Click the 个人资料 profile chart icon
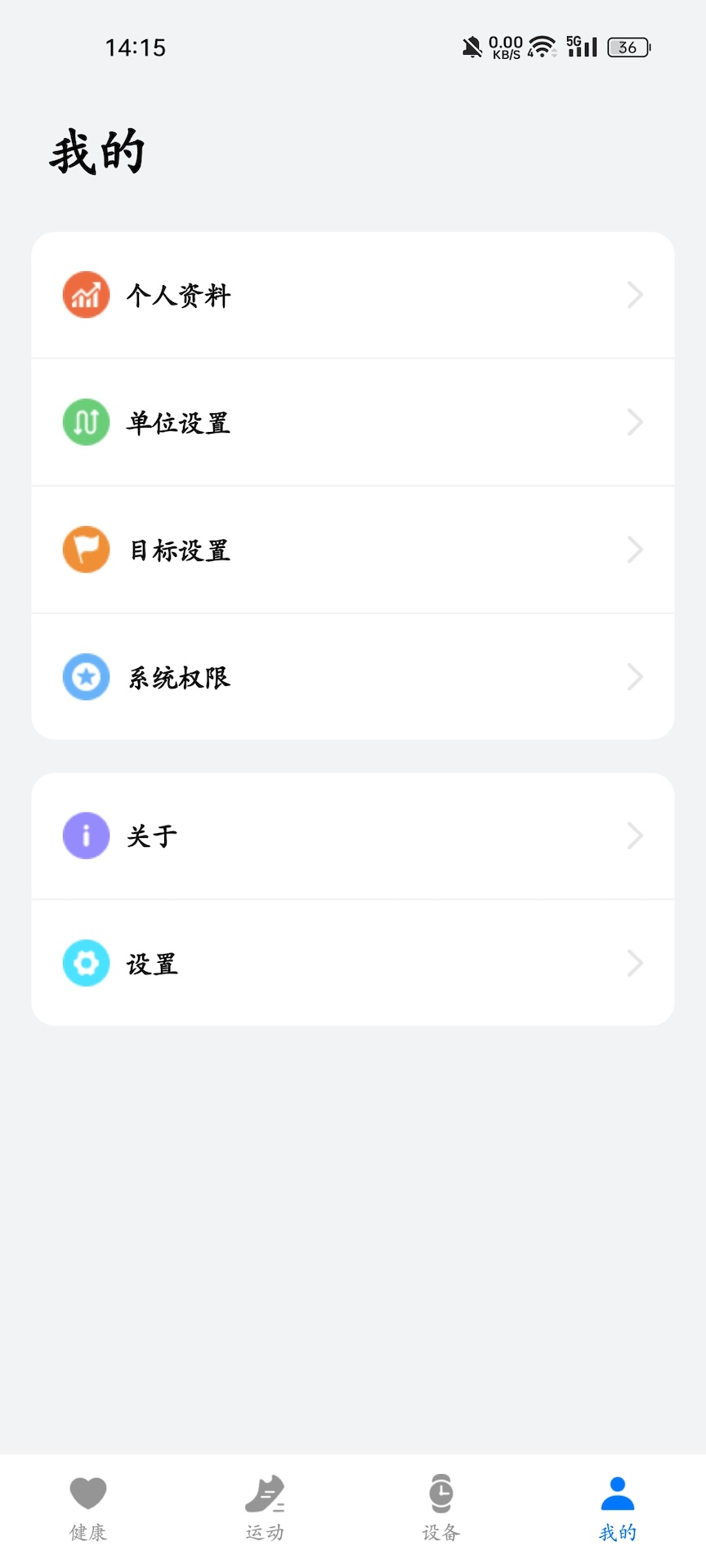This screenshot has width=706, height=1568. 85,295
